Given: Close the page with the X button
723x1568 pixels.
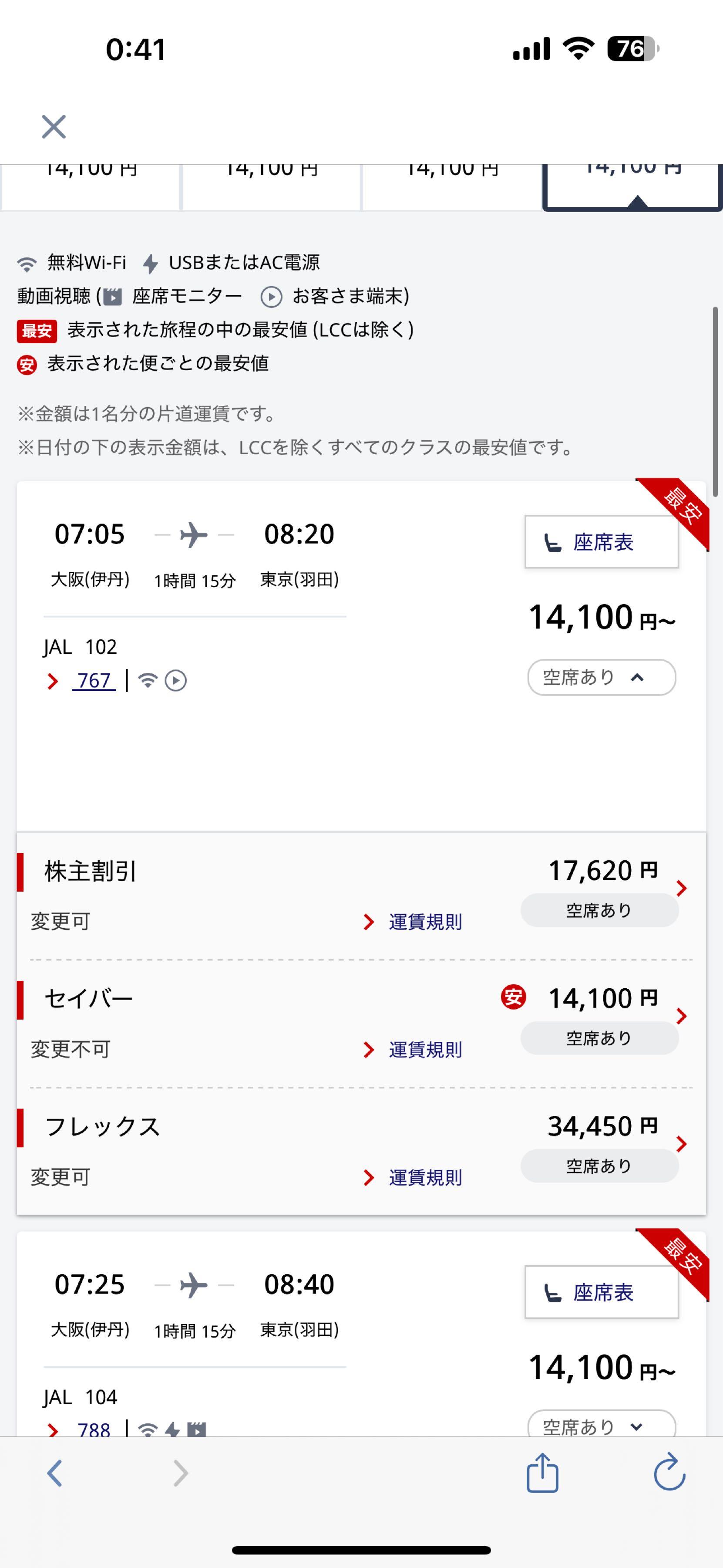Looking at the screenshot, I should [54, 127].
